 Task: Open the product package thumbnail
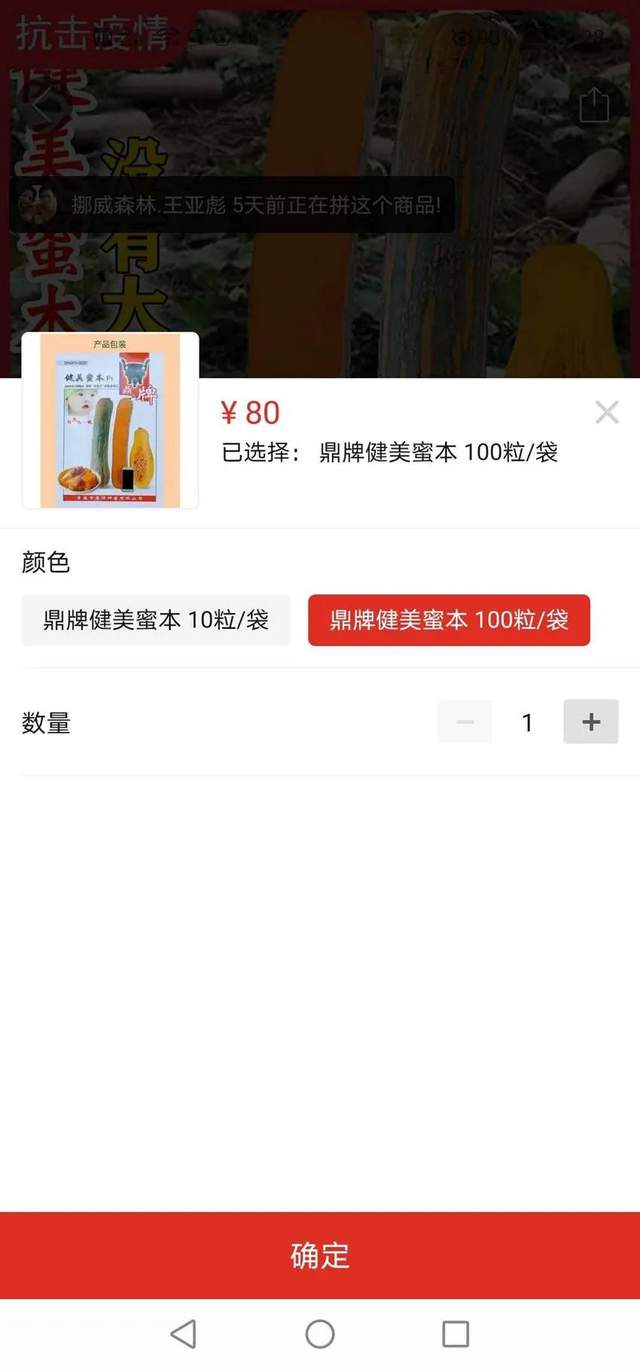click(110, 421)
